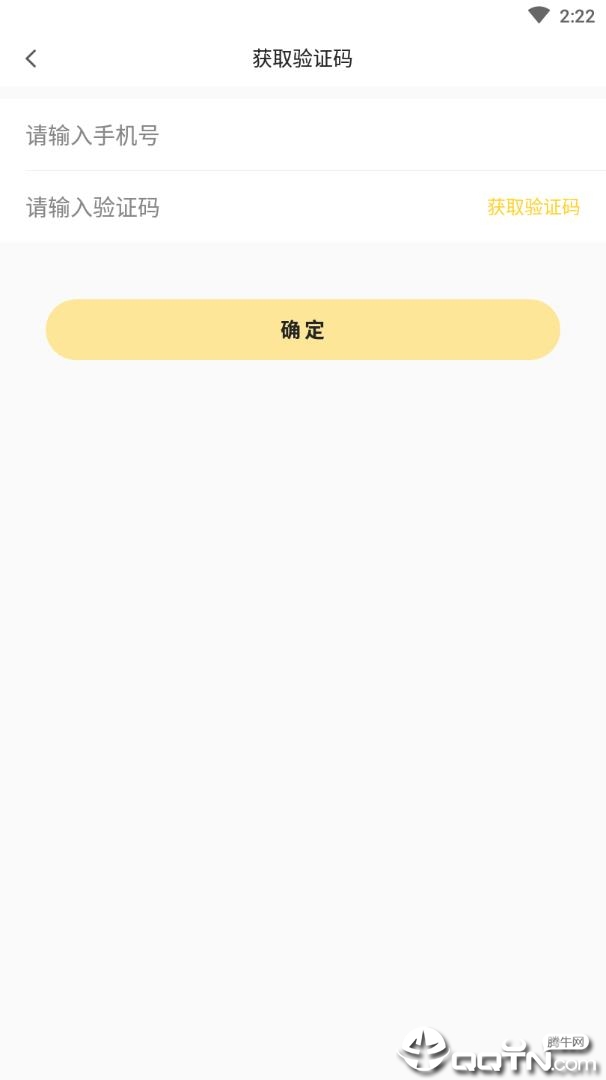606x1080 pixels.
Task: Focus the verification code input field
Action: [x=240, y=207]
